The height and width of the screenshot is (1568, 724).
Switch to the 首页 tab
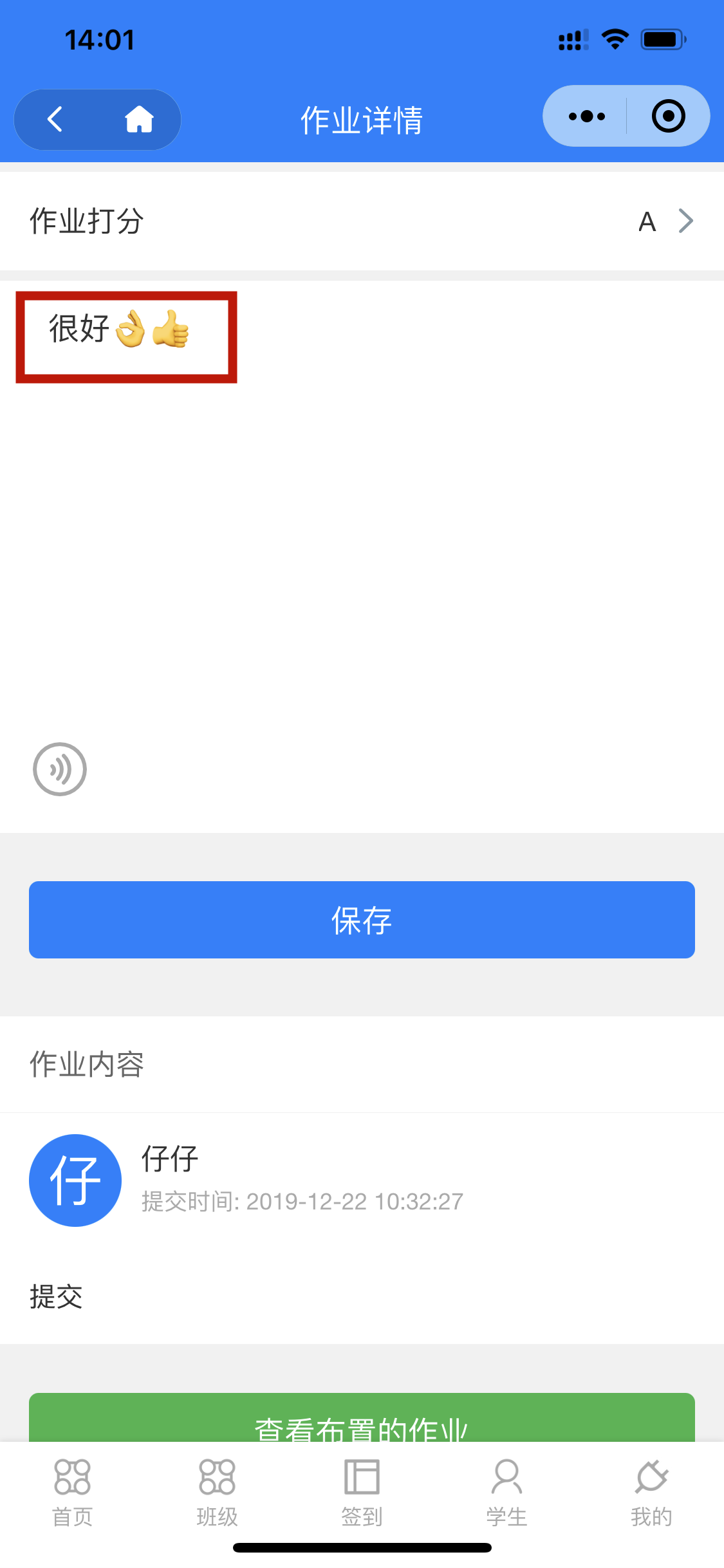tap(72, 1493)
